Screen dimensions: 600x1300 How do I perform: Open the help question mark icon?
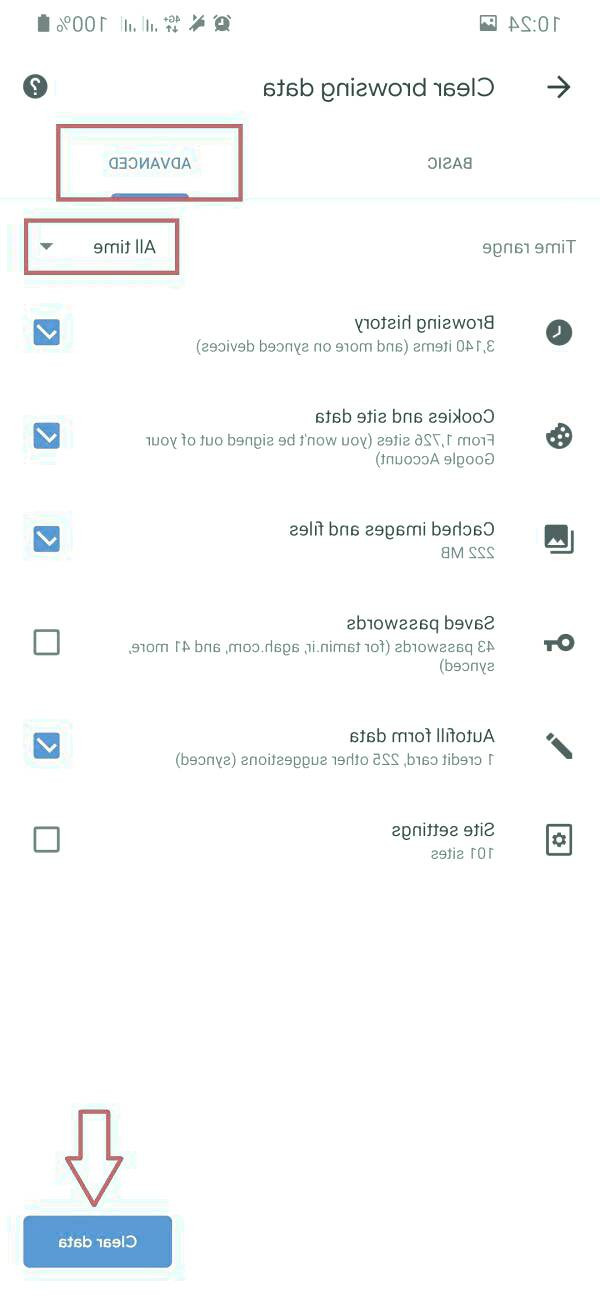coord(35,86)
